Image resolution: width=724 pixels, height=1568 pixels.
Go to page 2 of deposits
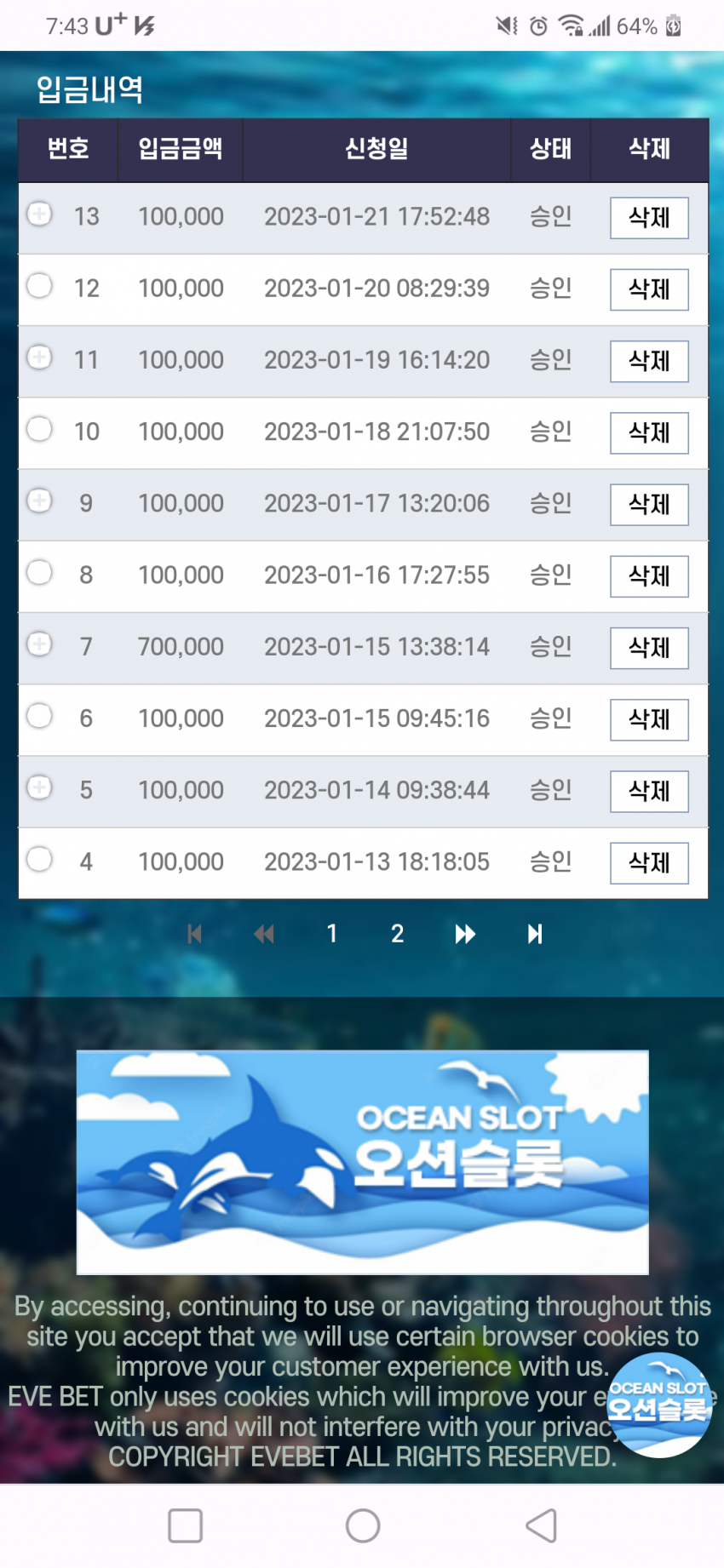[397, 934]
